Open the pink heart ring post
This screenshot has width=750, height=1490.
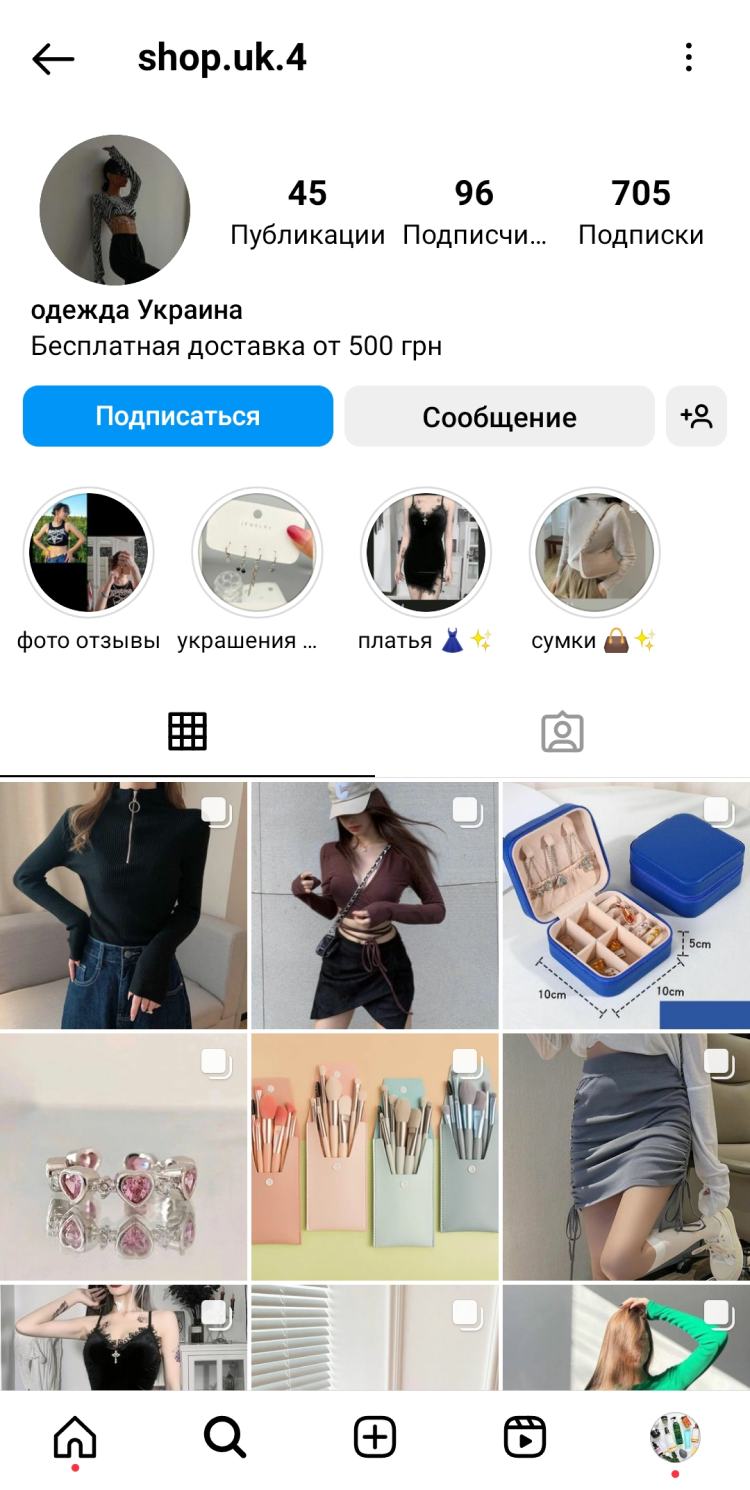[x=123, y=1157]
